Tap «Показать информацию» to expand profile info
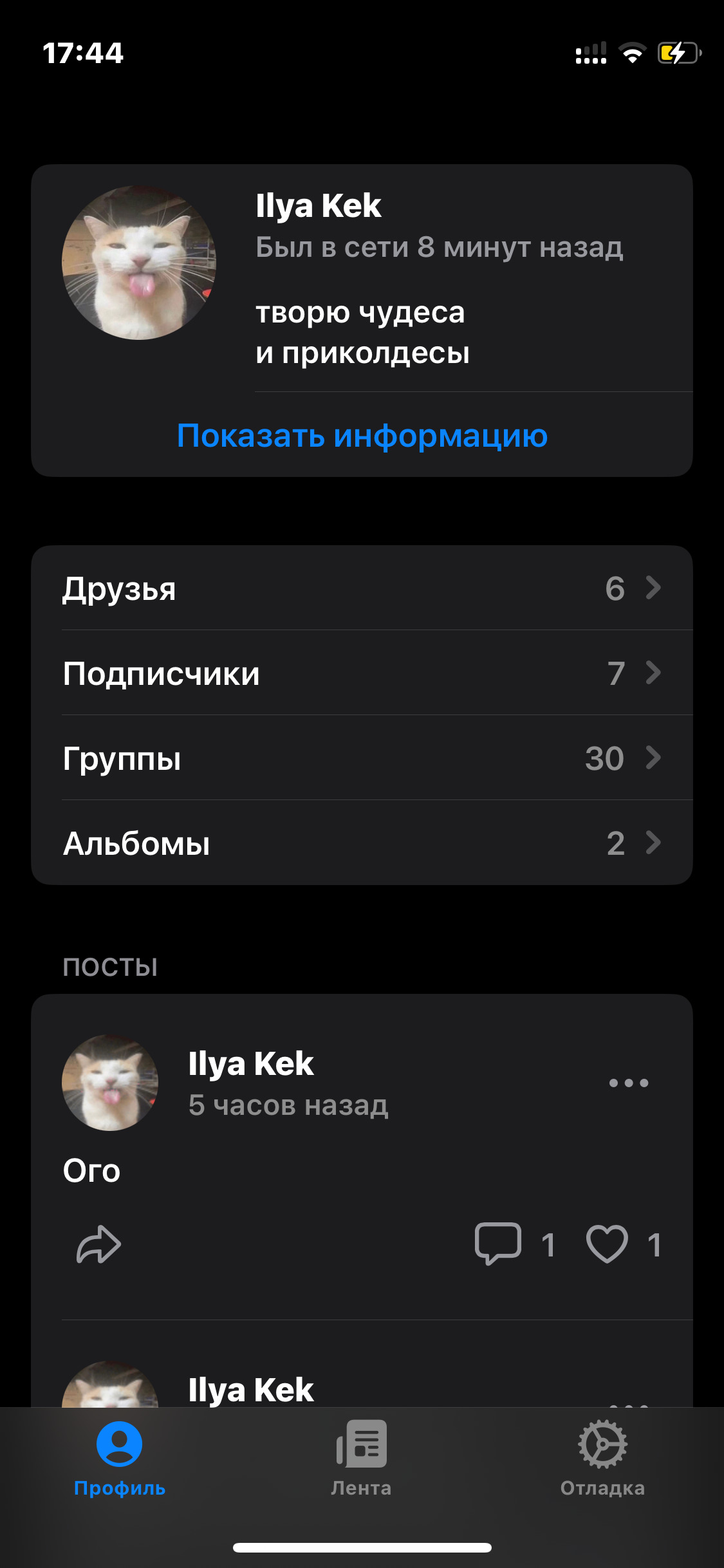The width and height of the screenshot is (724, 1568). coord(362,436)
